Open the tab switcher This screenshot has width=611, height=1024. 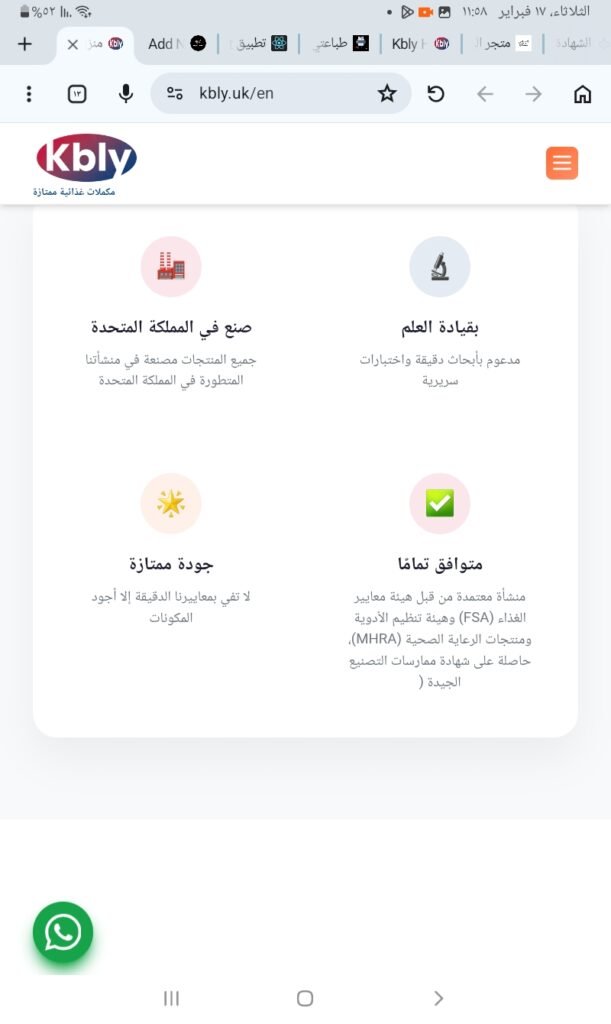[x=77, y=94]
